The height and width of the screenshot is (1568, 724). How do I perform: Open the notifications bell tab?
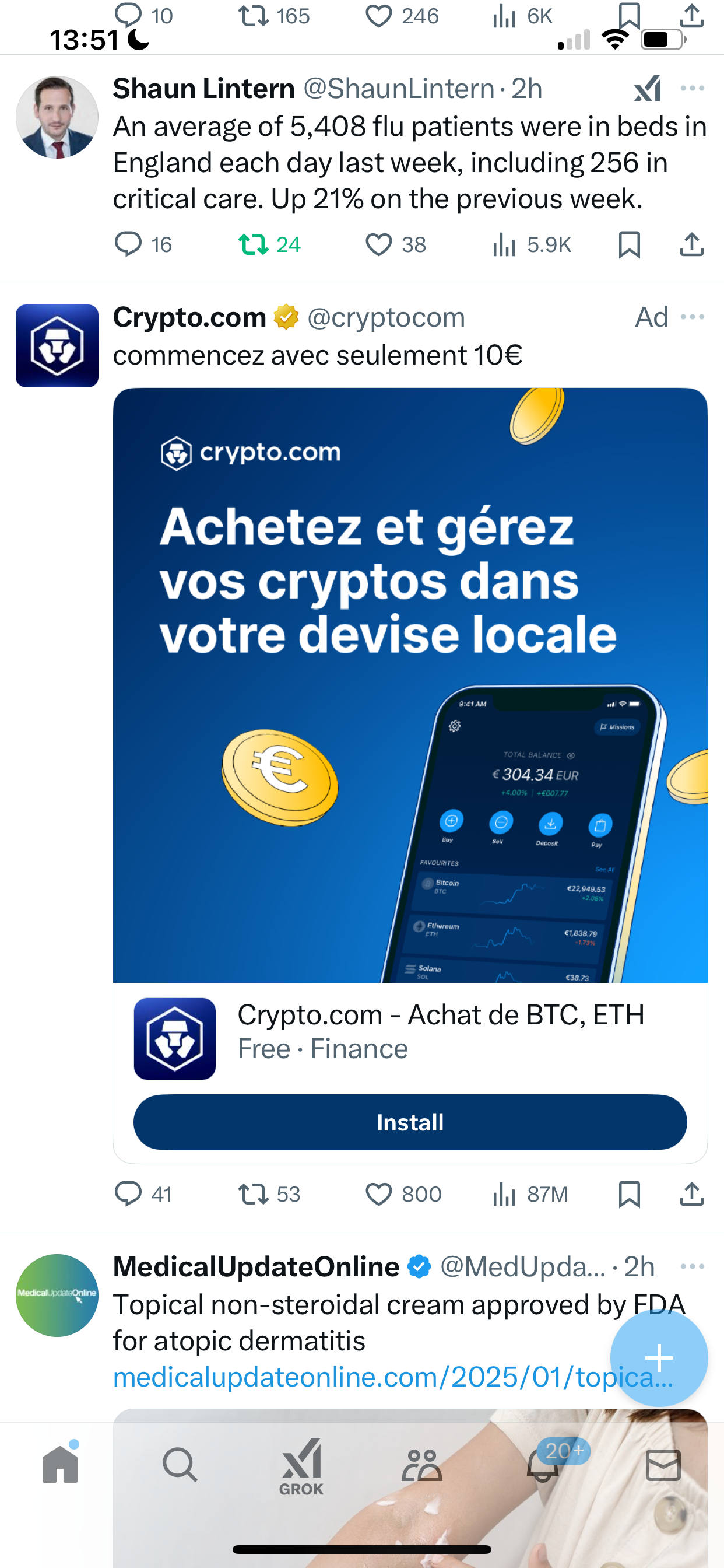[543, 1465]
